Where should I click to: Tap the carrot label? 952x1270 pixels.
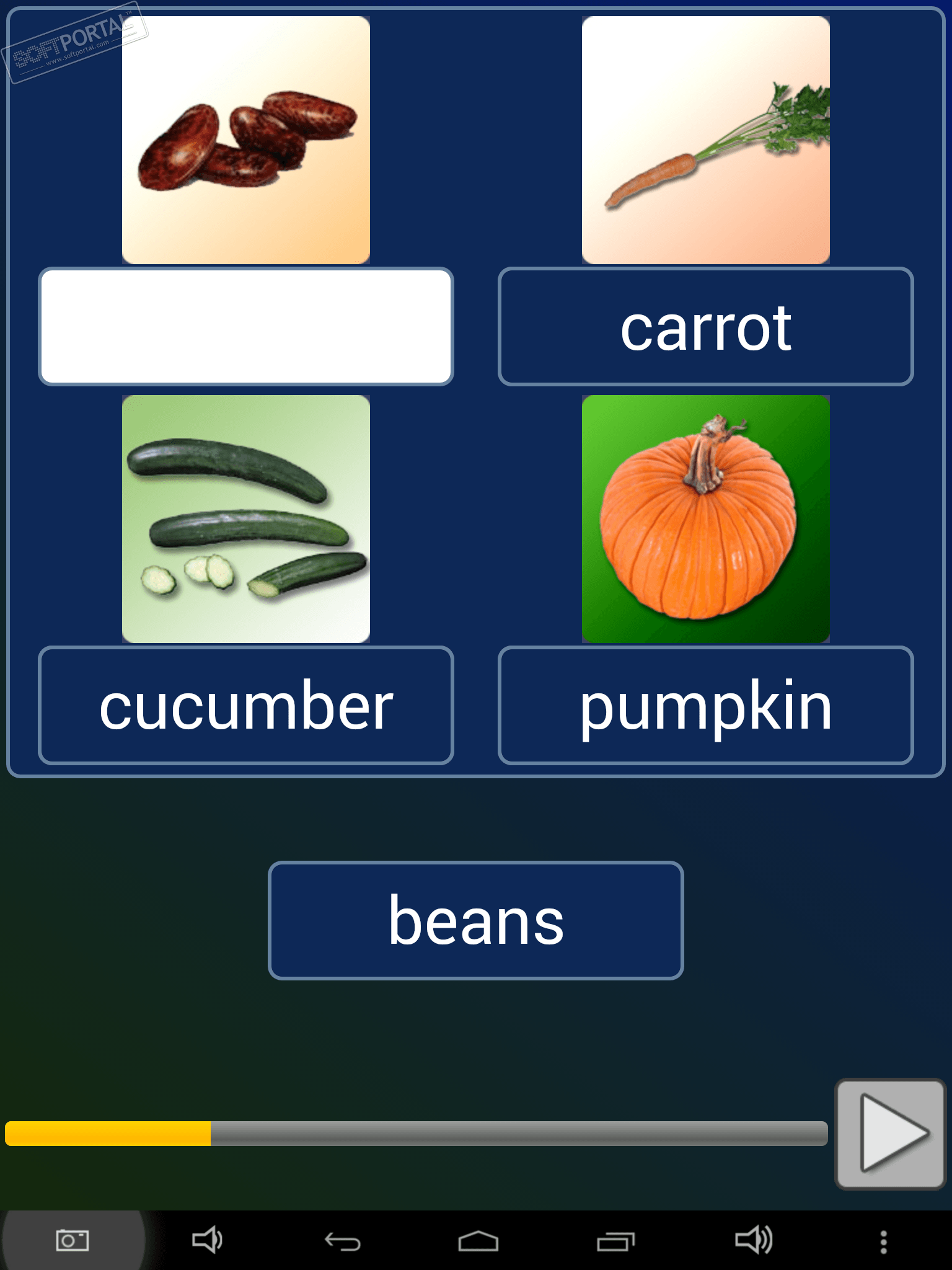705,327
